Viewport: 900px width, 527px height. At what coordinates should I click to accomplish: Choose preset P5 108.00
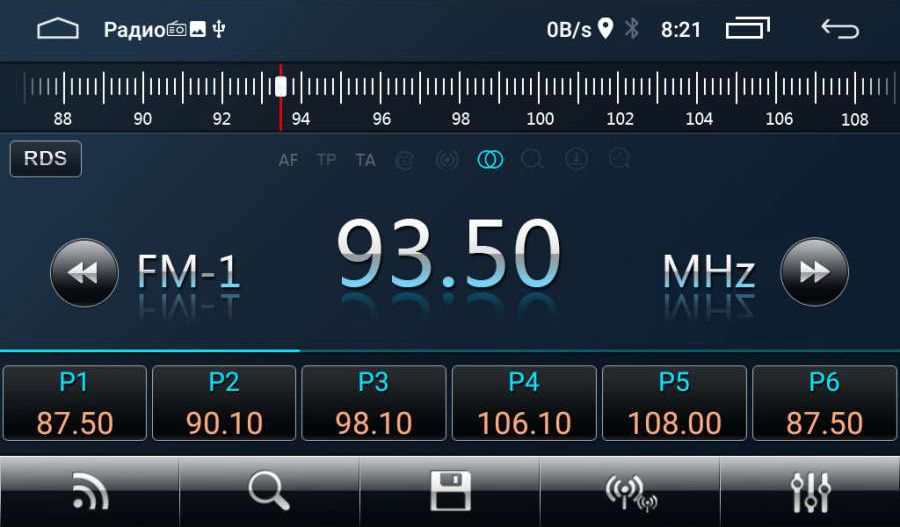click(674, 403)
